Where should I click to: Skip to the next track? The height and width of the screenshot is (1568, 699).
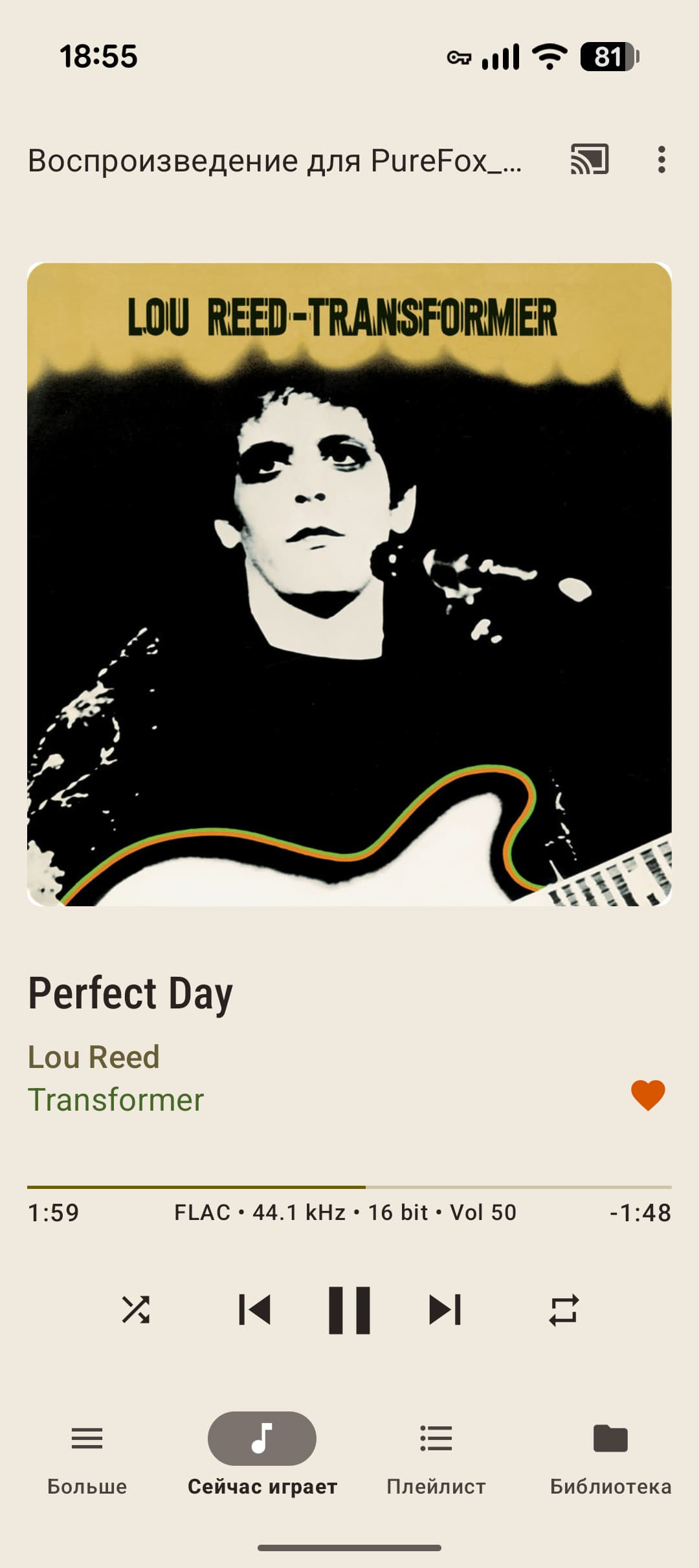445,1311
